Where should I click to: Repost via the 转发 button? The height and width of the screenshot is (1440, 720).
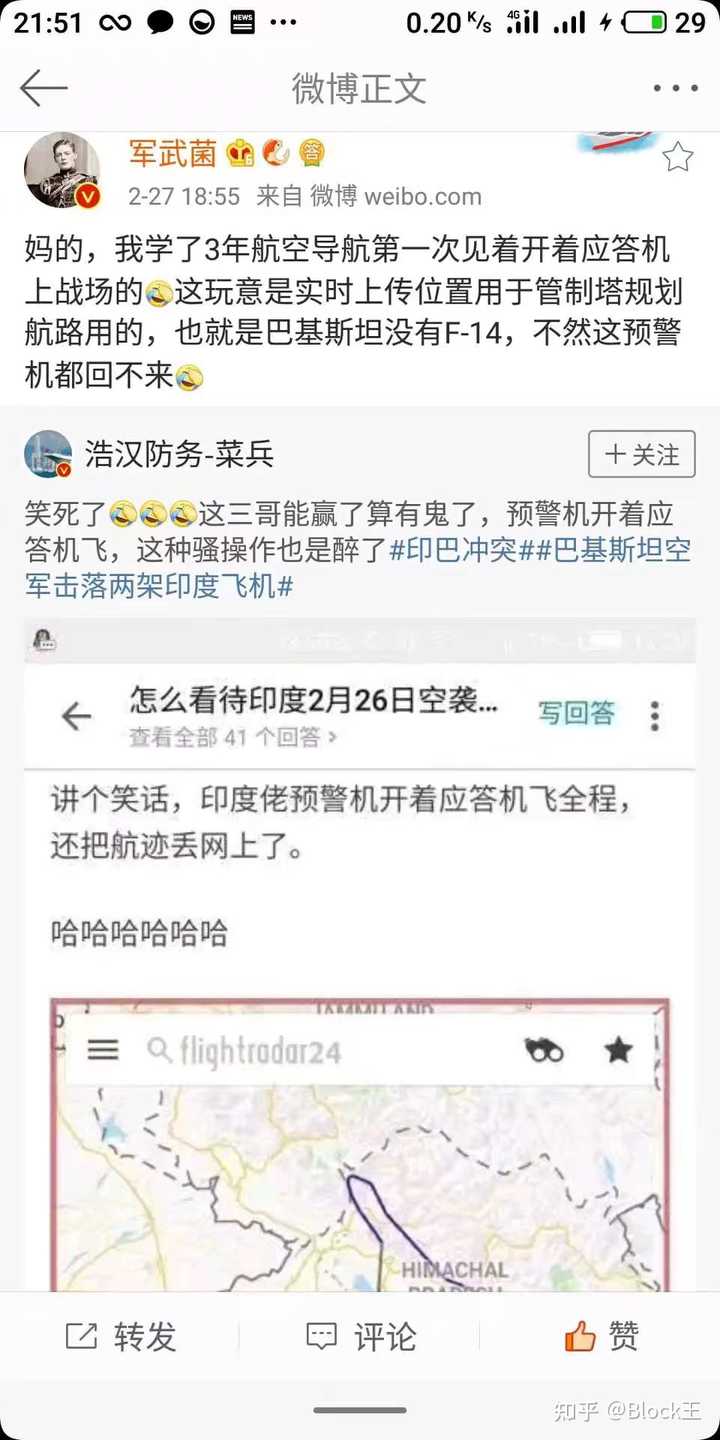coord(120,1336)
